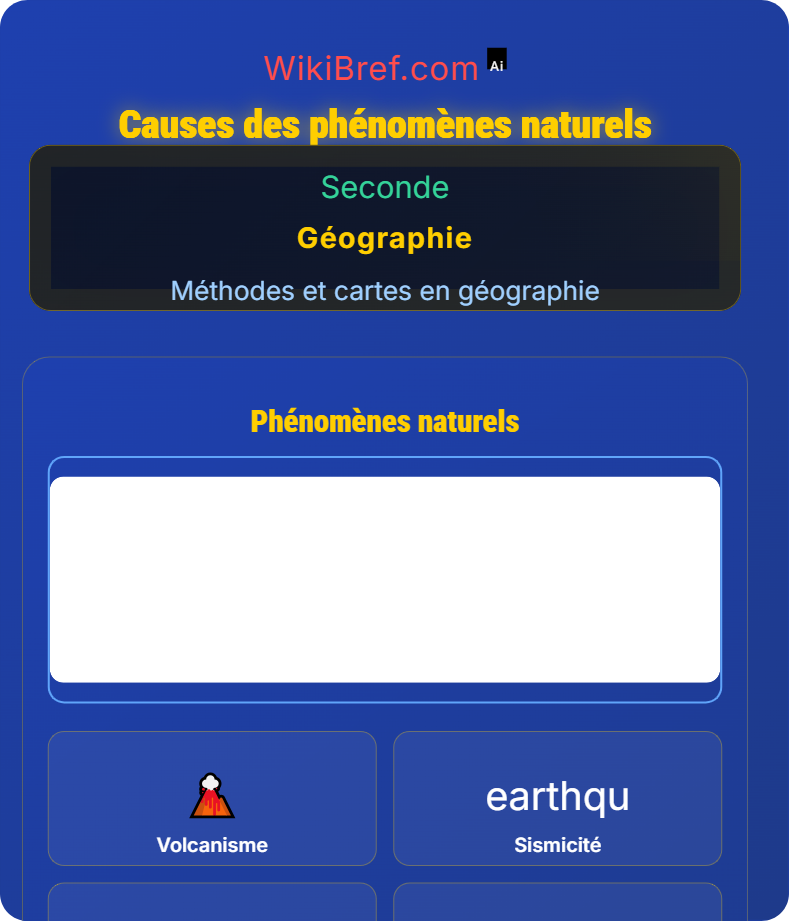Open the bottom-left phenomenon card
Image resolution: width=789 pixels, height=921 pixels.
click(x=211, y=905)
